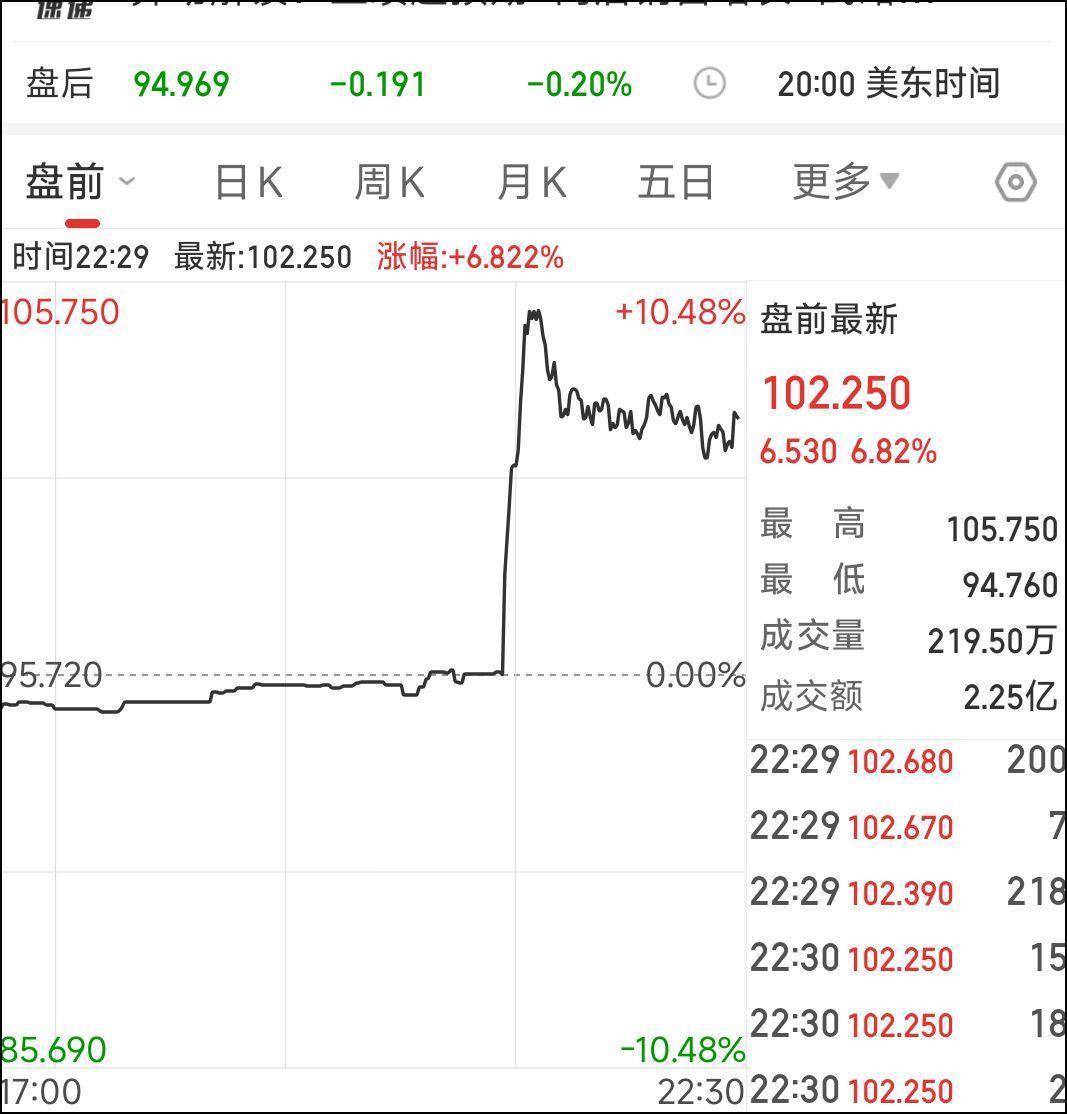
Task: Open chart settings hexagon icon
Action: (1015, 183)
